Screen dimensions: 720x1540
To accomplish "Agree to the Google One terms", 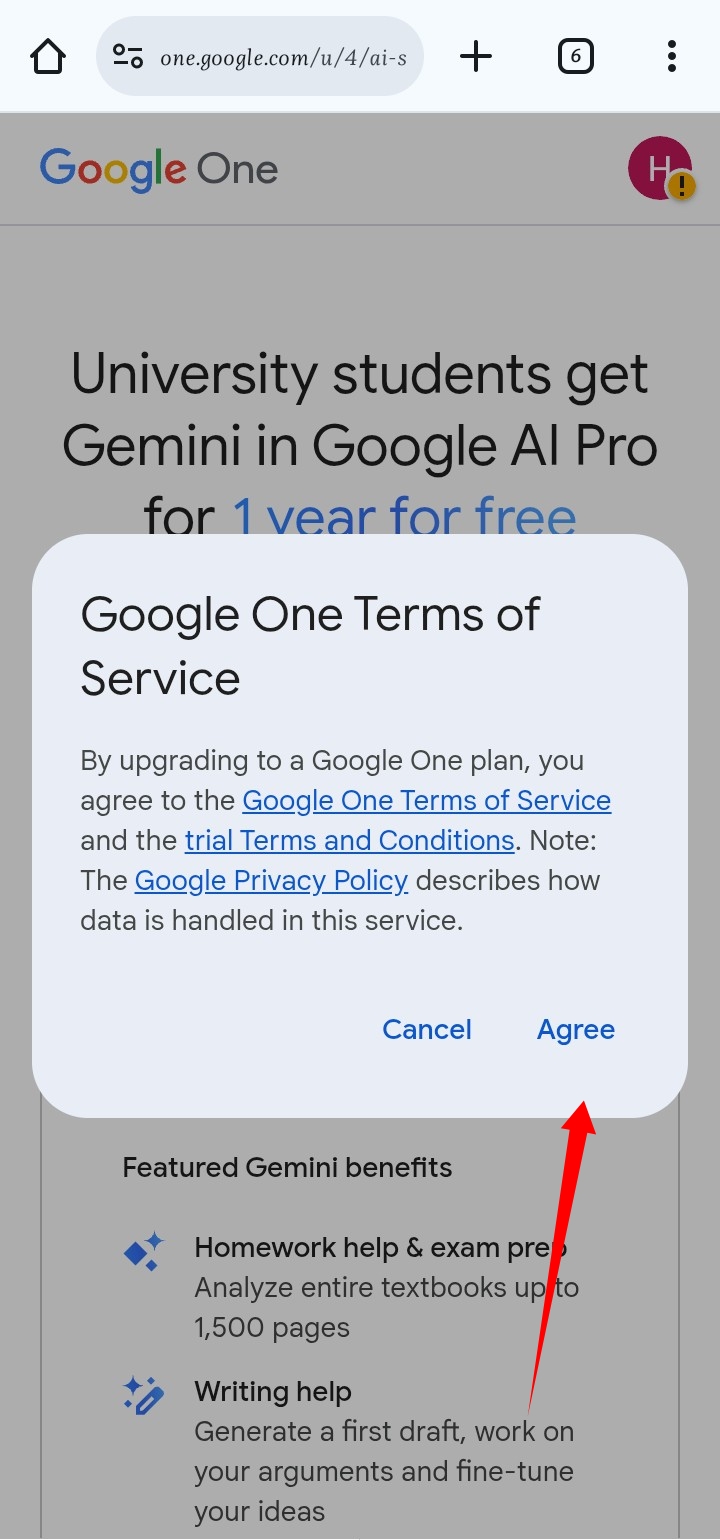I will click(x=576, y=1030).
